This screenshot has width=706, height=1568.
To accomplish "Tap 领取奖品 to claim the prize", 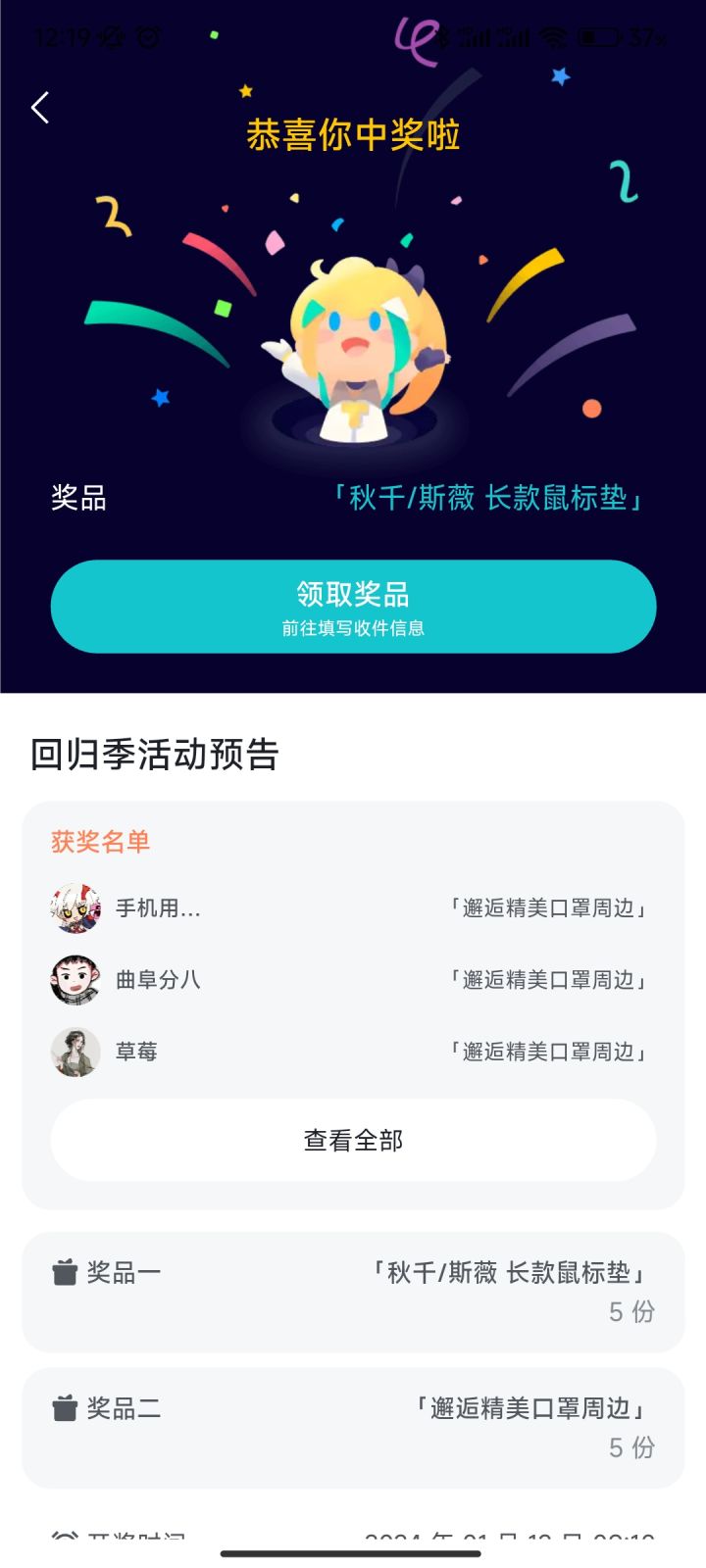I will (x=353, y=606).
